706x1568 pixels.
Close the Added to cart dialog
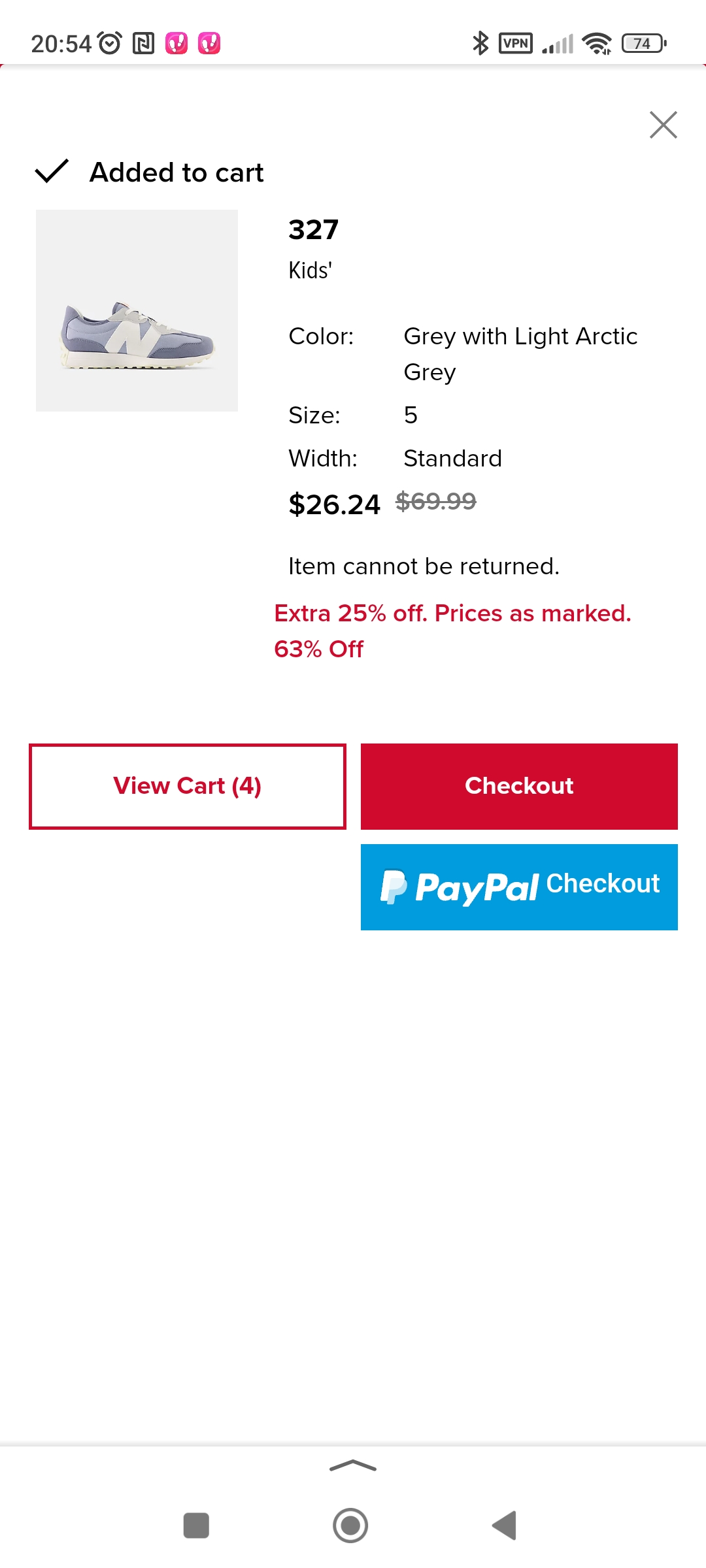[663, 125]
